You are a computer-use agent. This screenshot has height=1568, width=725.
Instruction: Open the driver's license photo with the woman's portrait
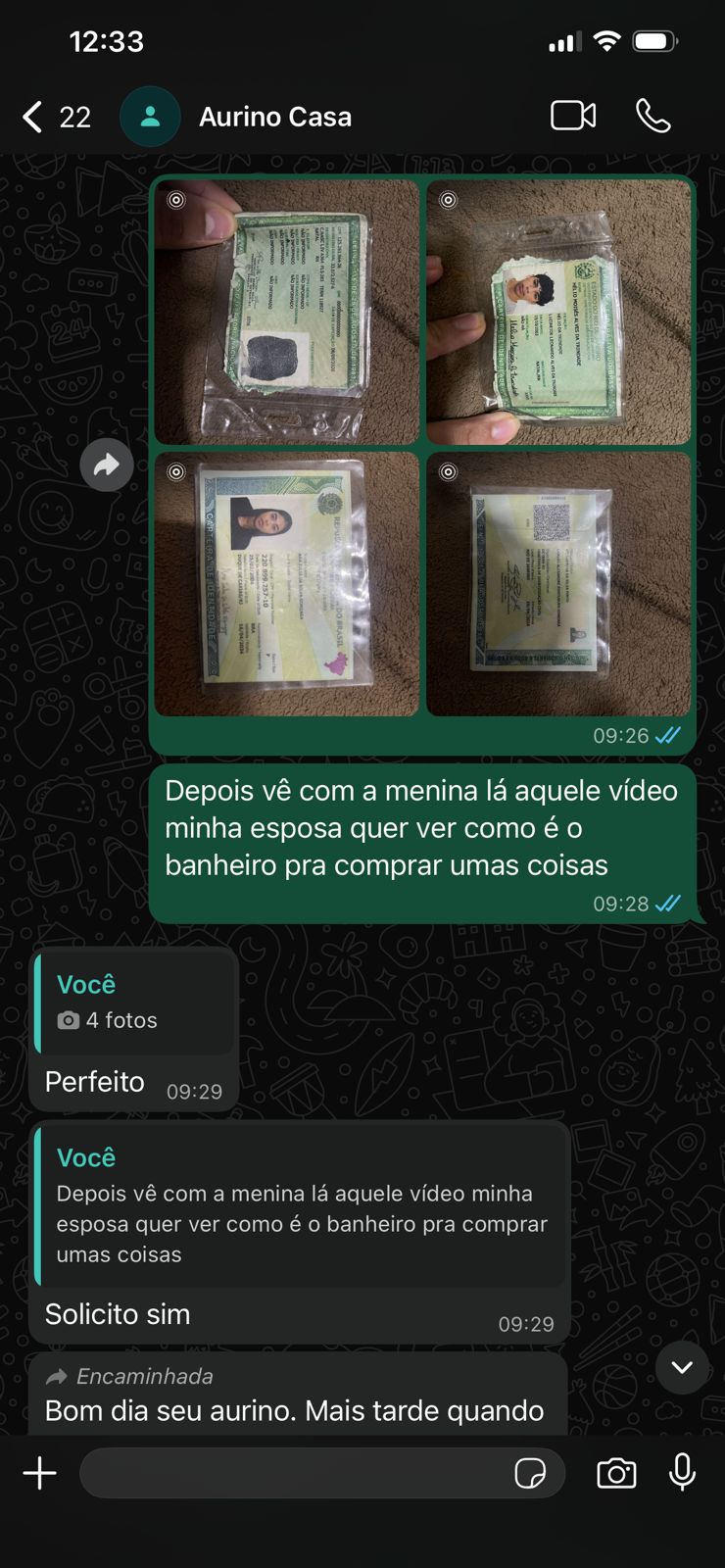click(287, 584)
